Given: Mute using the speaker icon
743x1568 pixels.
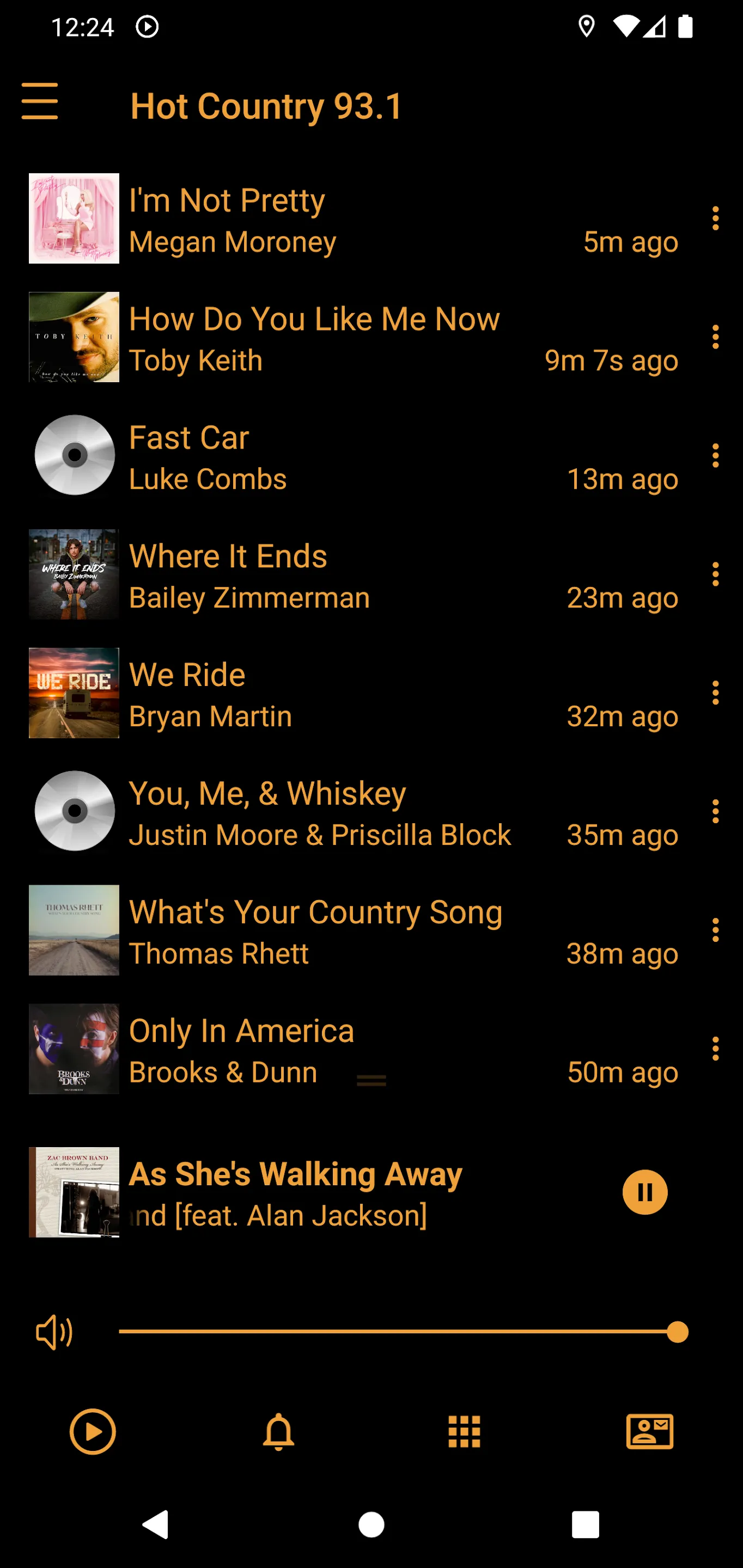Looking at the screenshot, I should point(54,1332).
